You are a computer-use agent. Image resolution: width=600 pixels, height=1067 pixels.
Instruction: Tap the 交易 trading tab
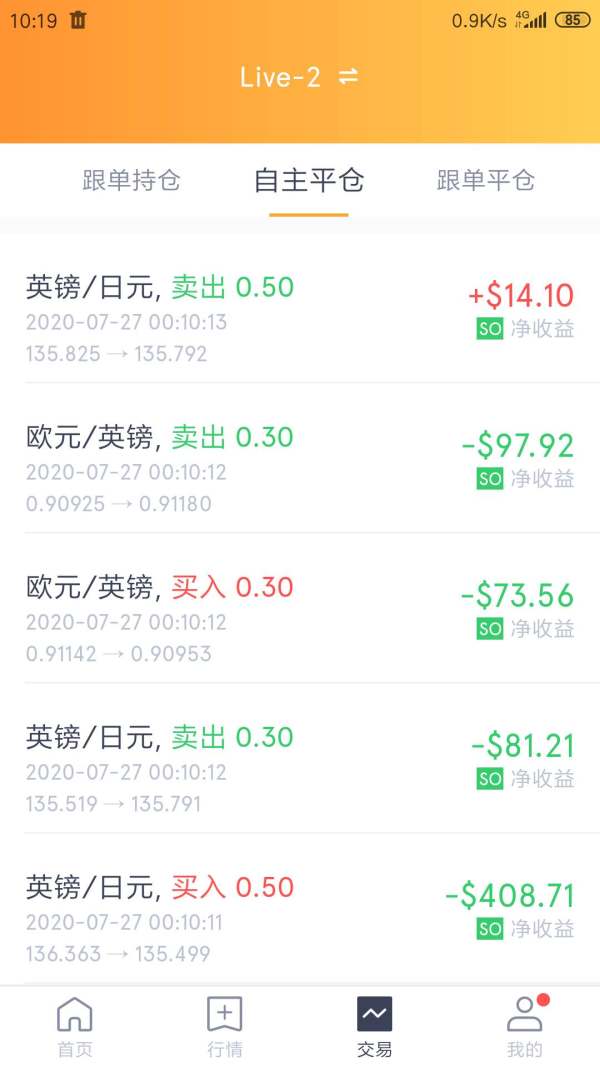point(375,1026)
